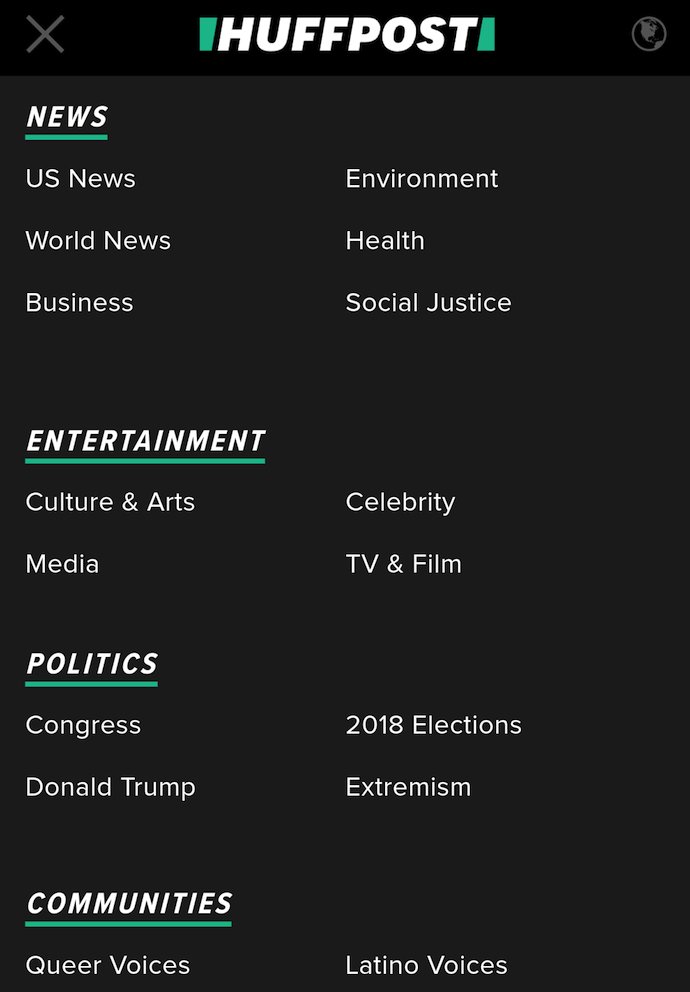Open the Entertainment section heading
Screen dimensions: 690x992
click(145, 441)
